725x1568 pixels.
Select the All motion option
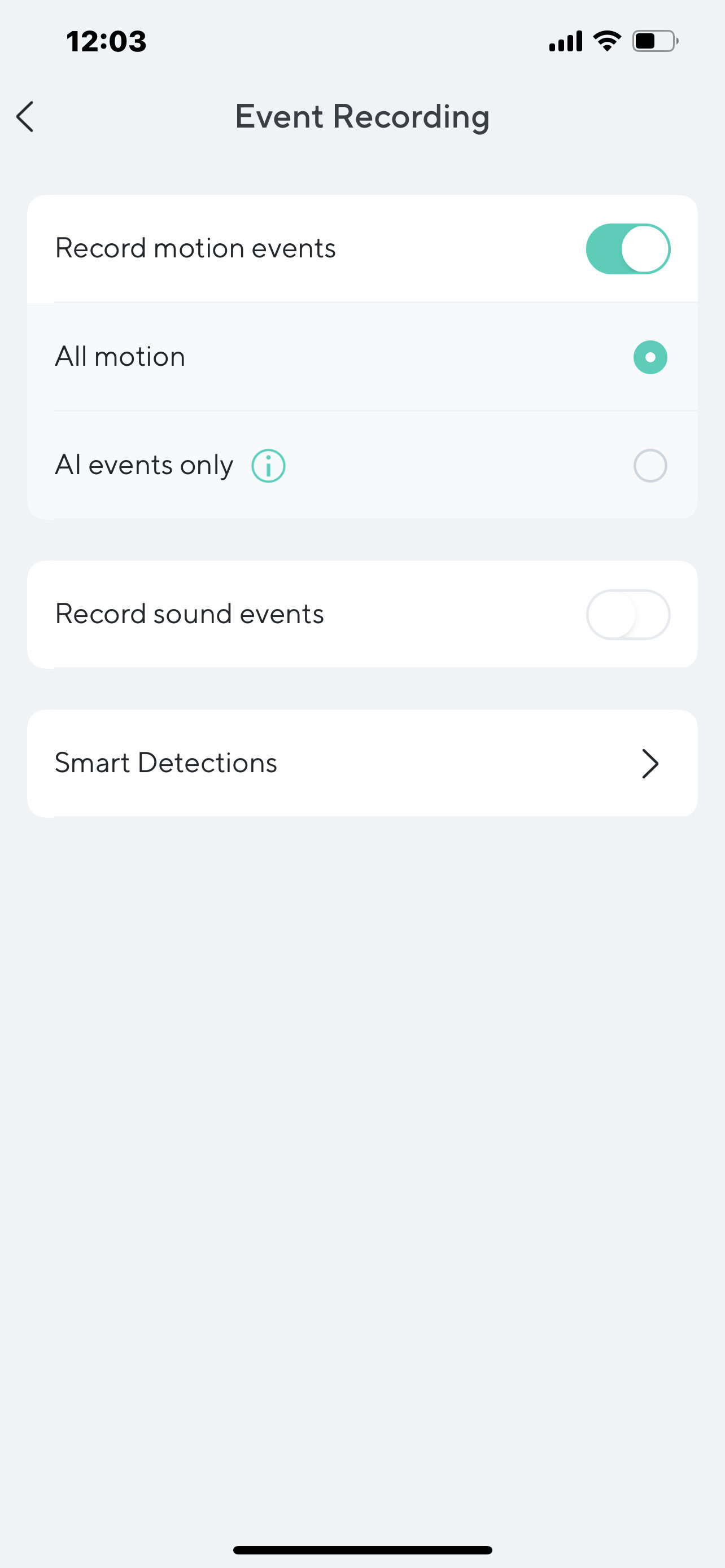pos(649,357)
